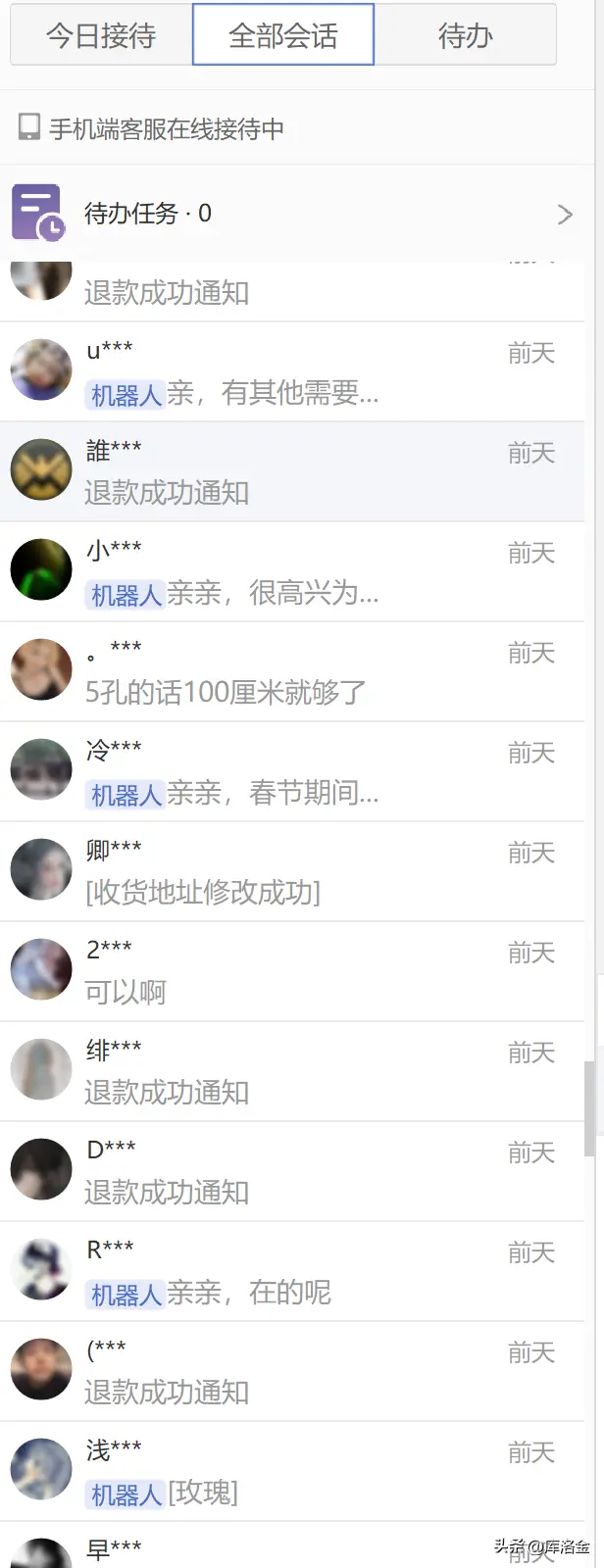Image resolution: width=604 pixels, height=1568 pixels.
Task: Expand the 待办任务 row
Action: (x=292, y=214)
